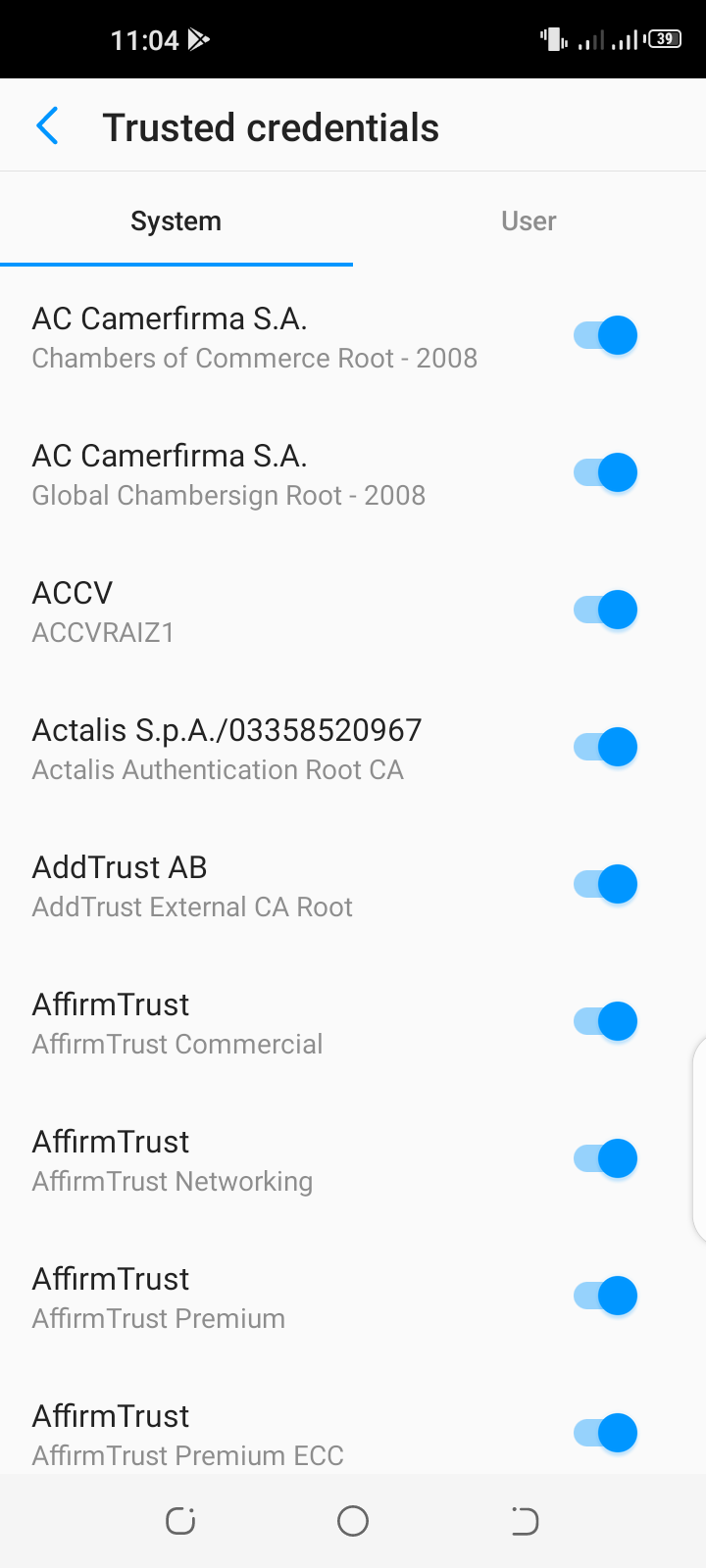Screen dimensions: 706x1568
Task: Disable the AffirmTrust Networking toggle
Action: coord(605,1159)
